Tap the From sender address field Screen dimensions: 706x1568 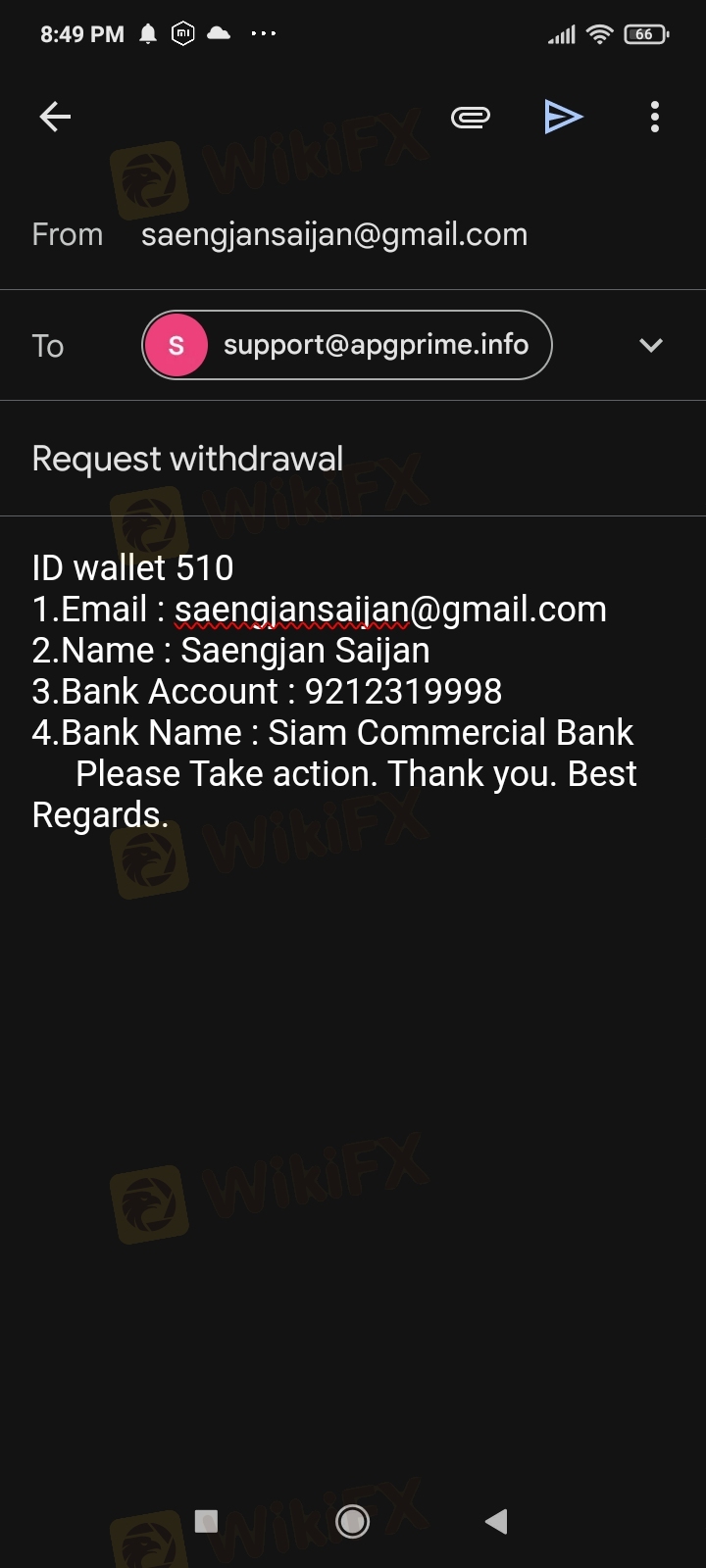(x=333, y=235)
